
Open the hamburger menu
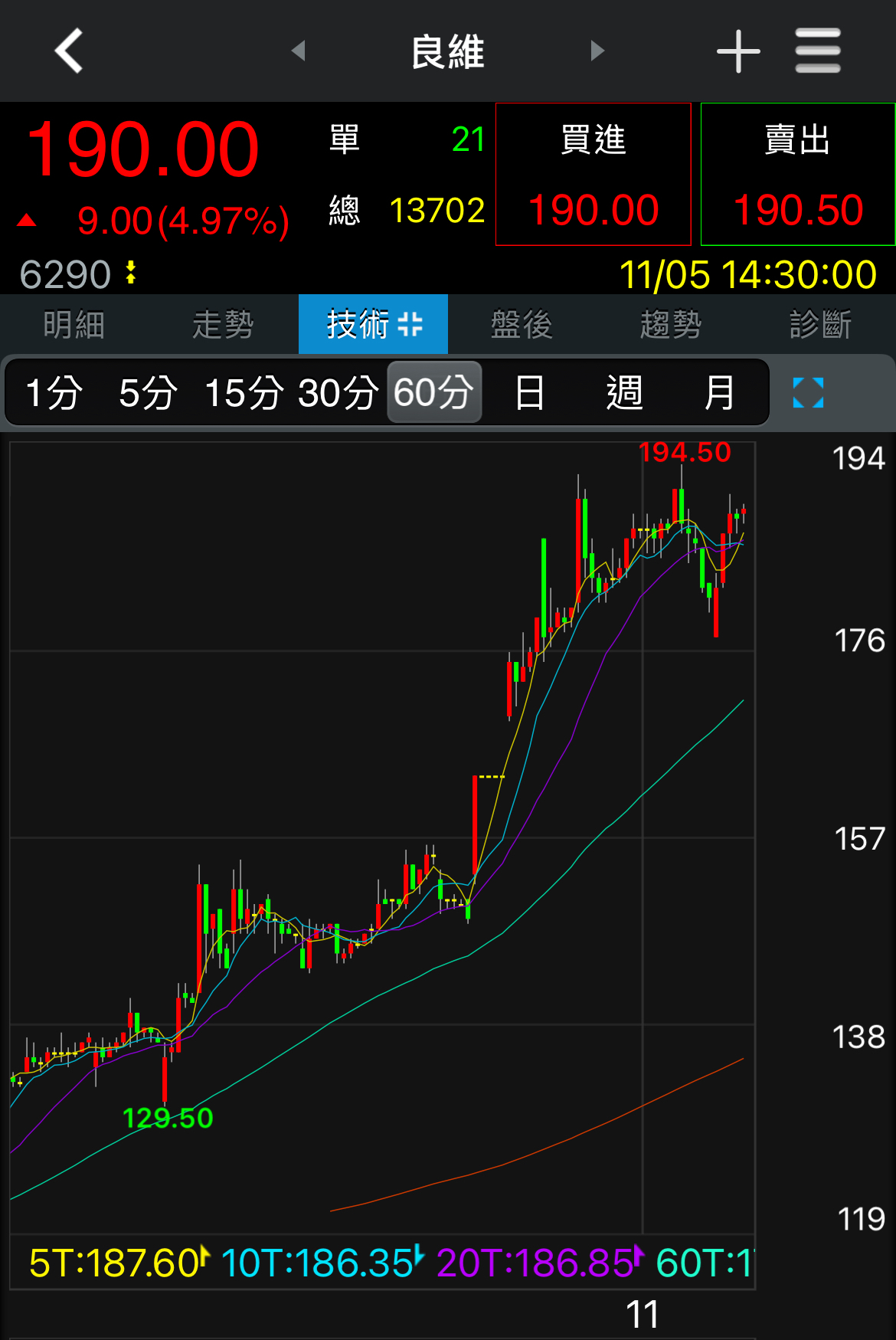(817, 51)
